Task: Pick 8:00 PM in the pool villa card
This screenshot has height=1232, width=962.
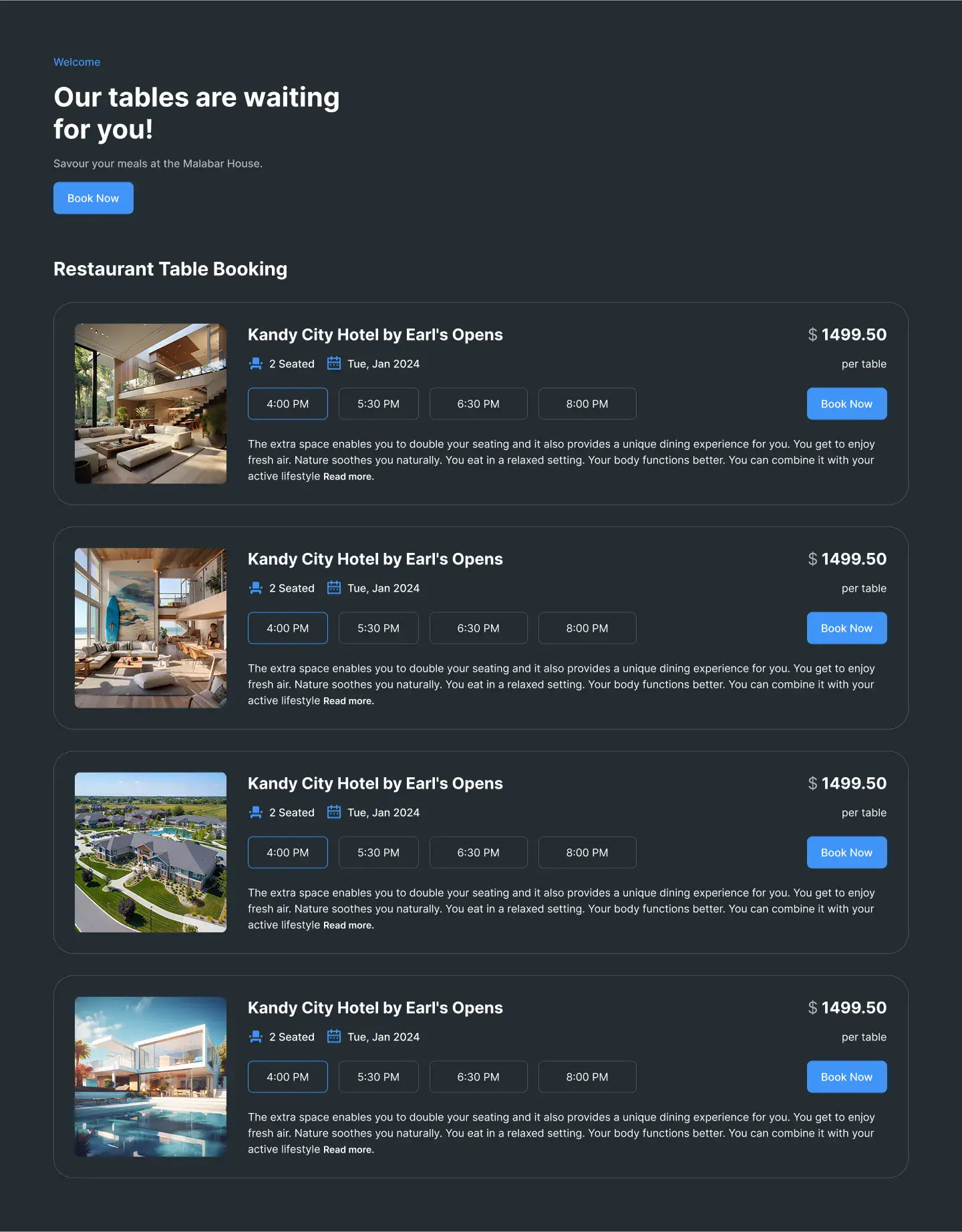Action: [587, 1077]
